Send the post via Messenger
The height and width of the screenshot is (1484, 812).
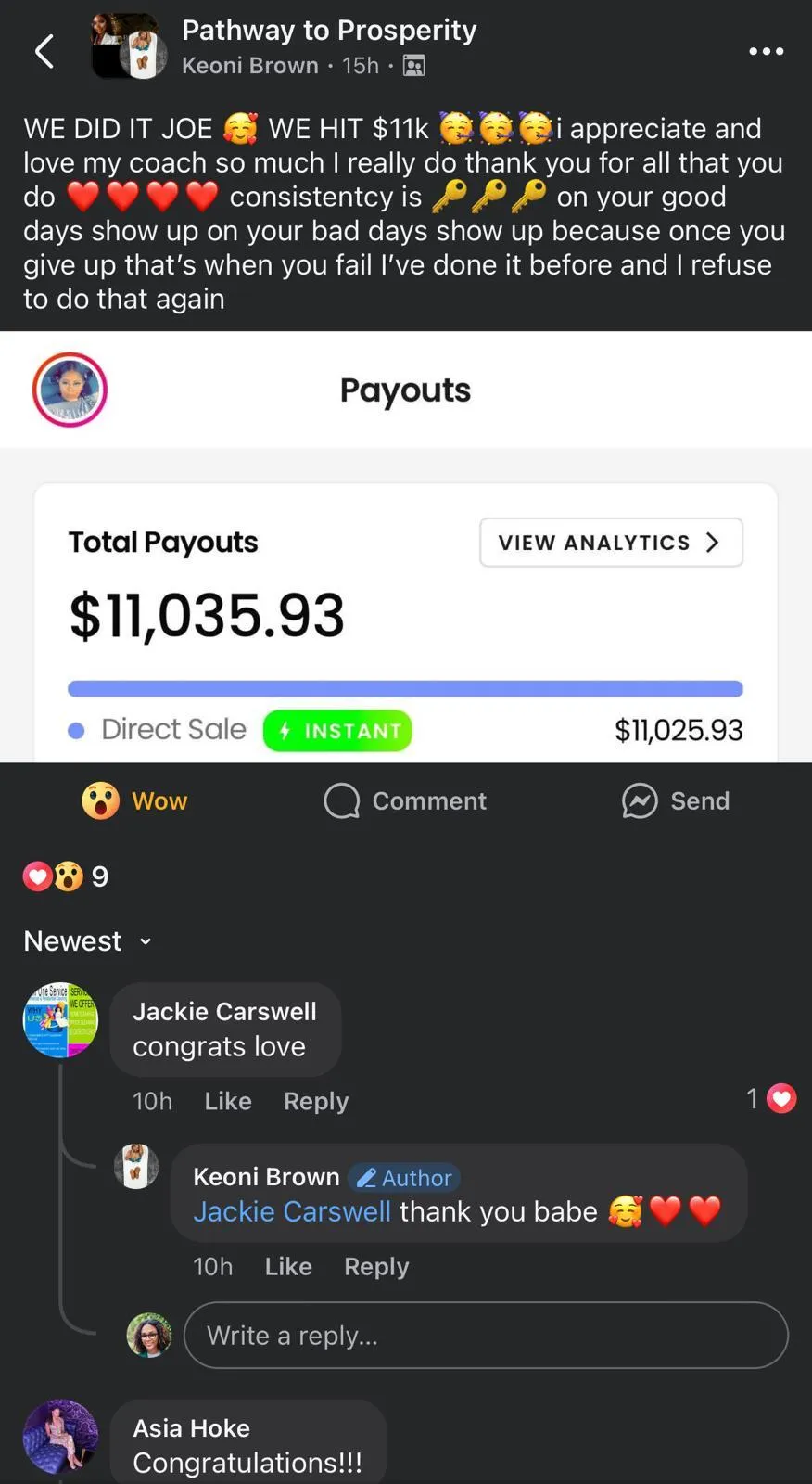676,800
